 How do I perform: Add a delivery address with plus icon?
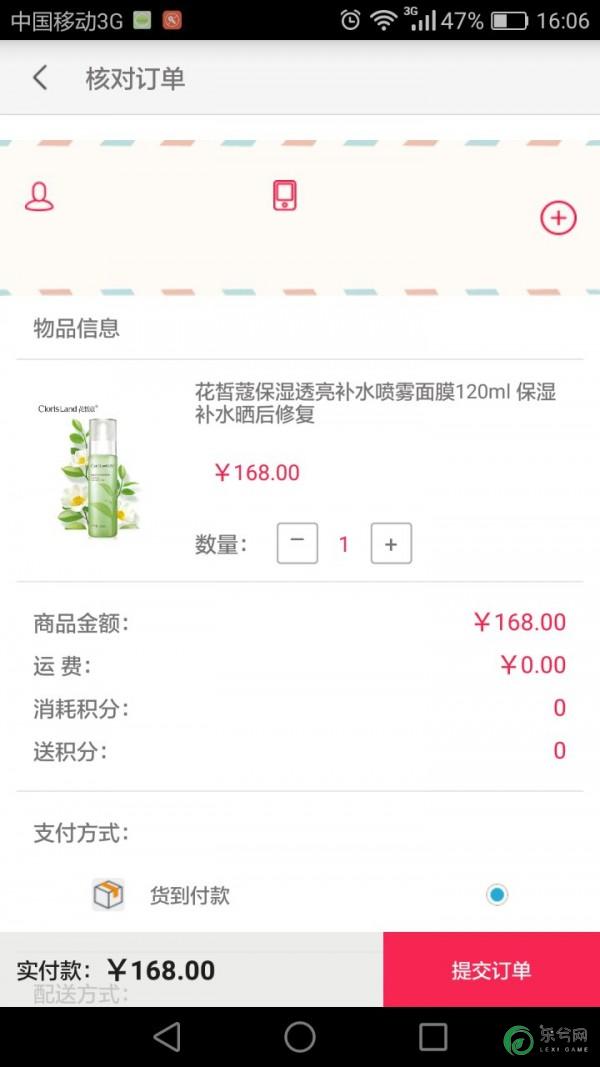(x=558, y=217)
